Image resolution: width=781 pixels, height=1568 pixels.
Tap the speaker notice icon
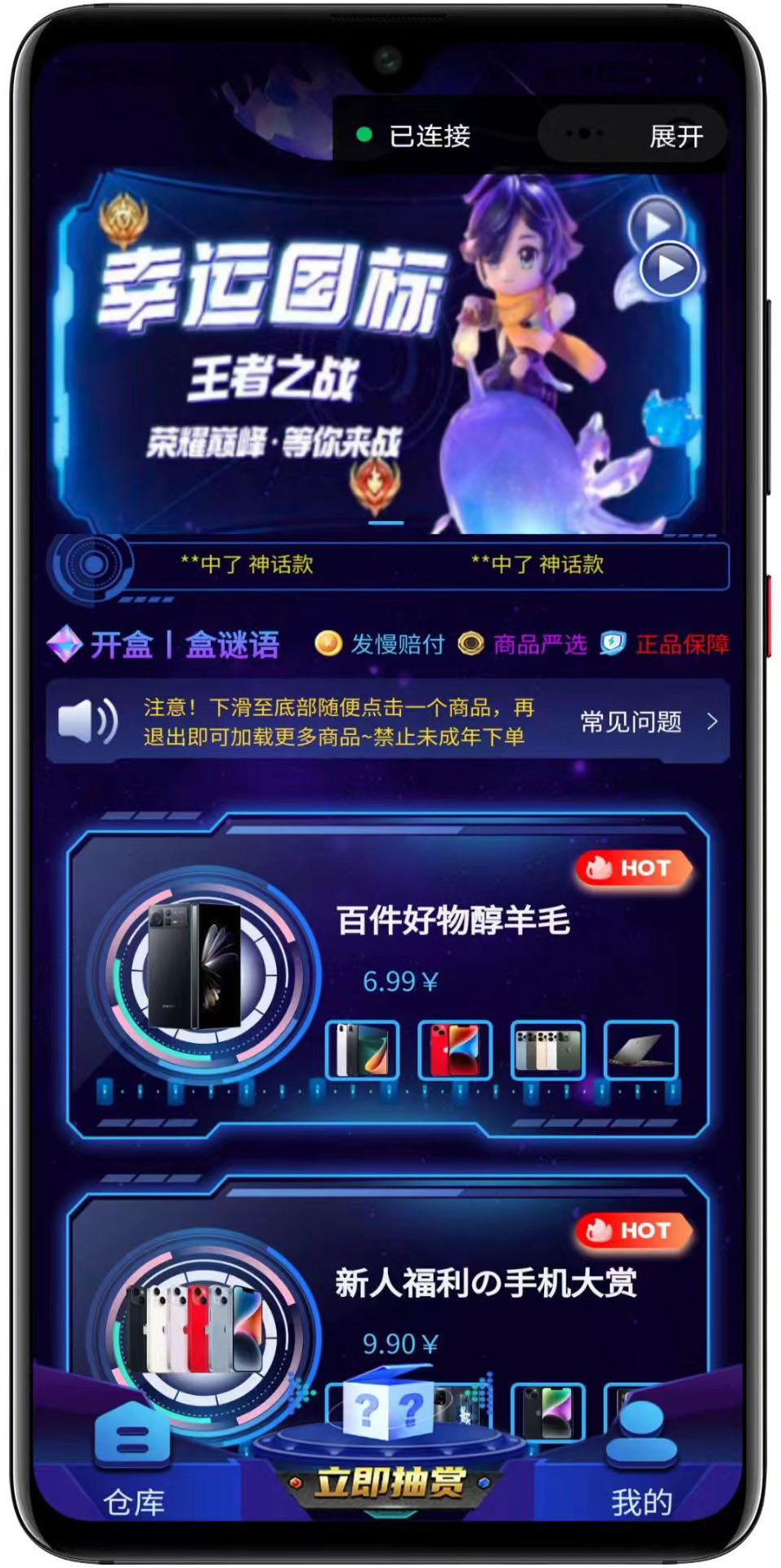(x=88, y=722)
